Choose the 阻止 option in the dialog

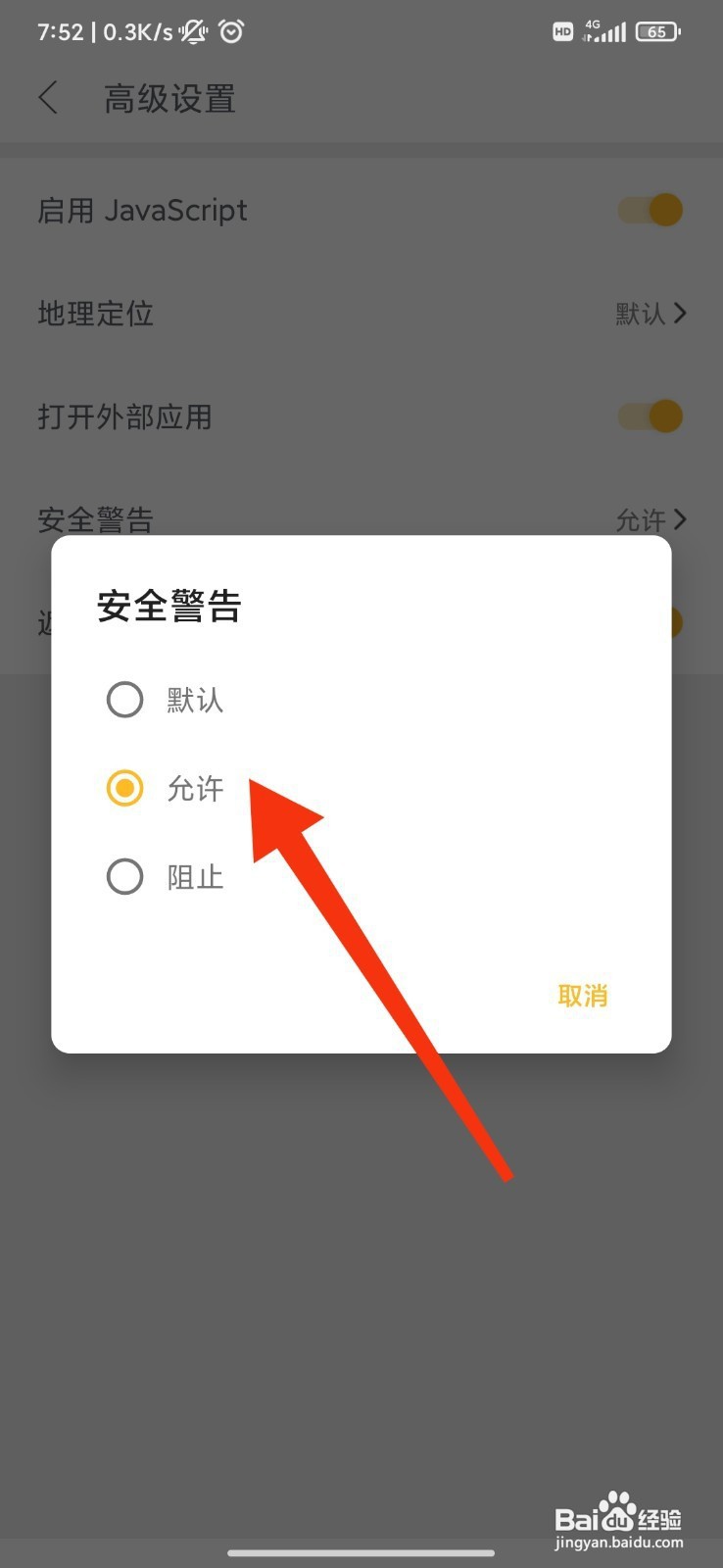tap(124, 876)
